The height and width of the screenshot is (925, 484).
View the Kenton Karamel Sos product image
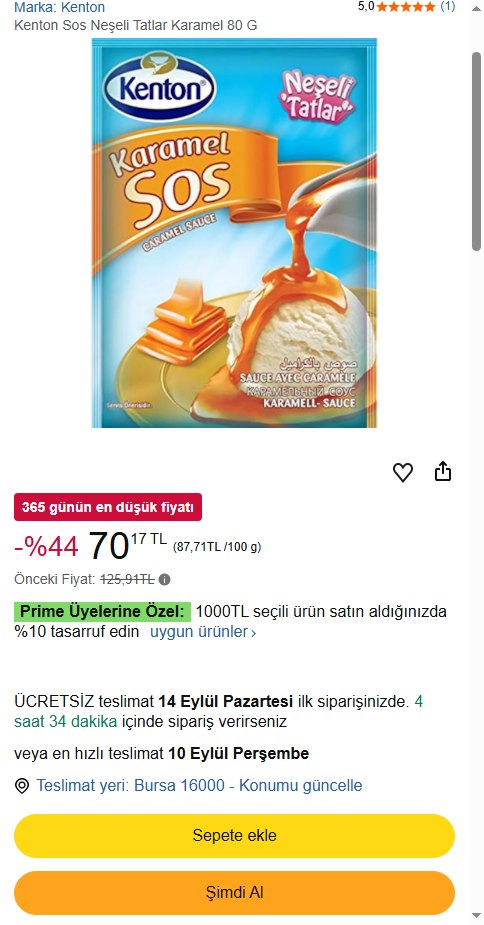click(x=234, y=232)
